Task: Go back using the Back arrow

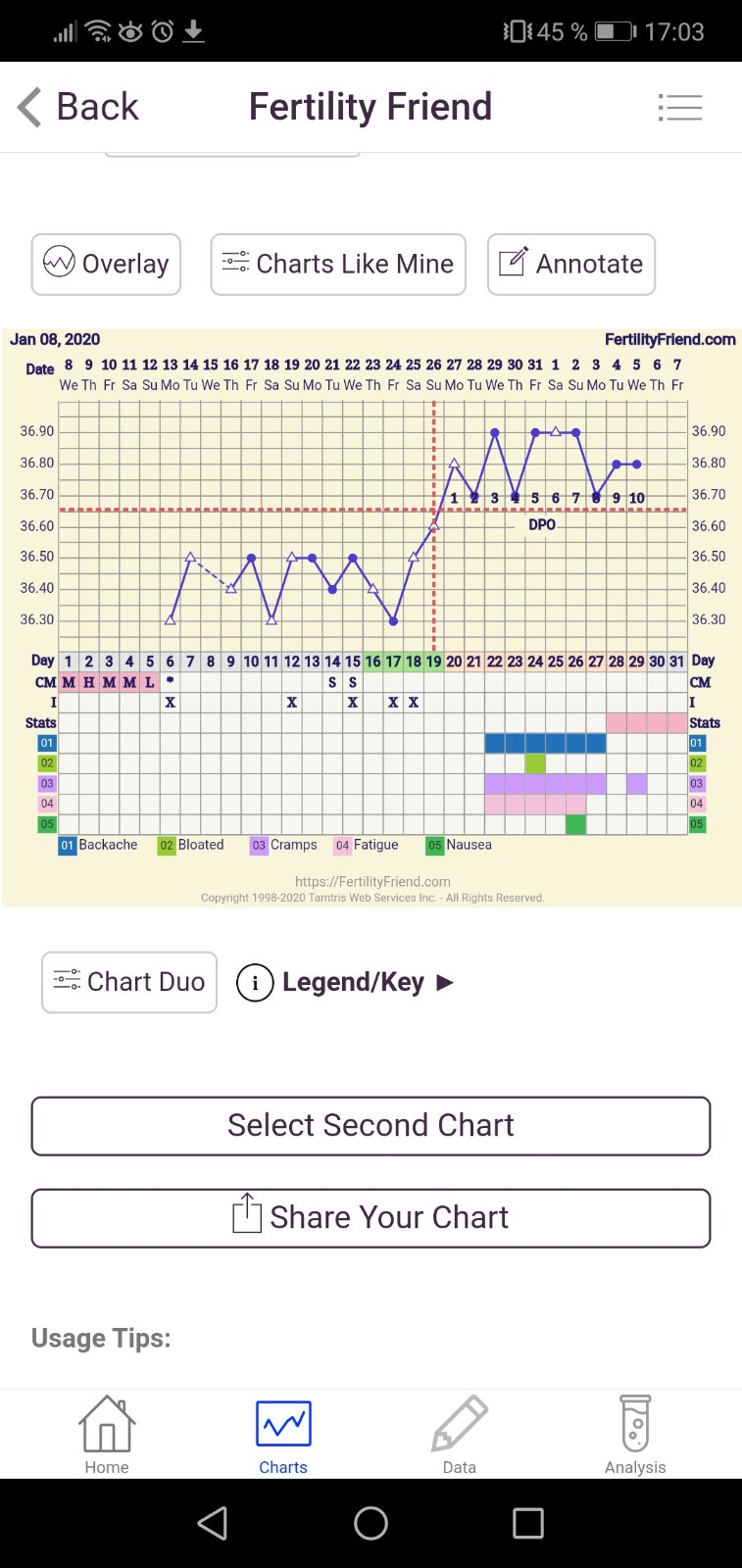Action: coord(78,107)
